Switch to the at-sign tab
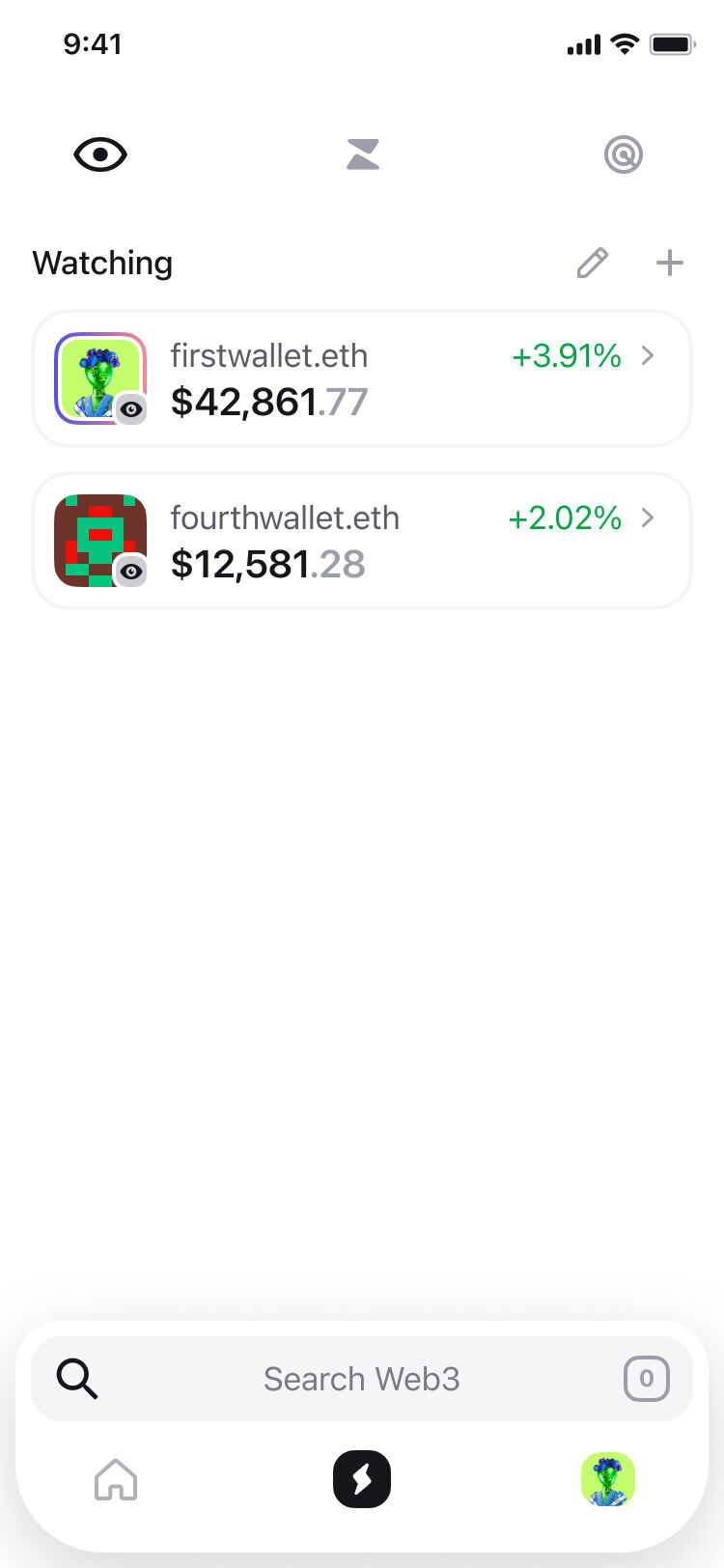Screen dimensions: 724x1568 coord(624,154)
